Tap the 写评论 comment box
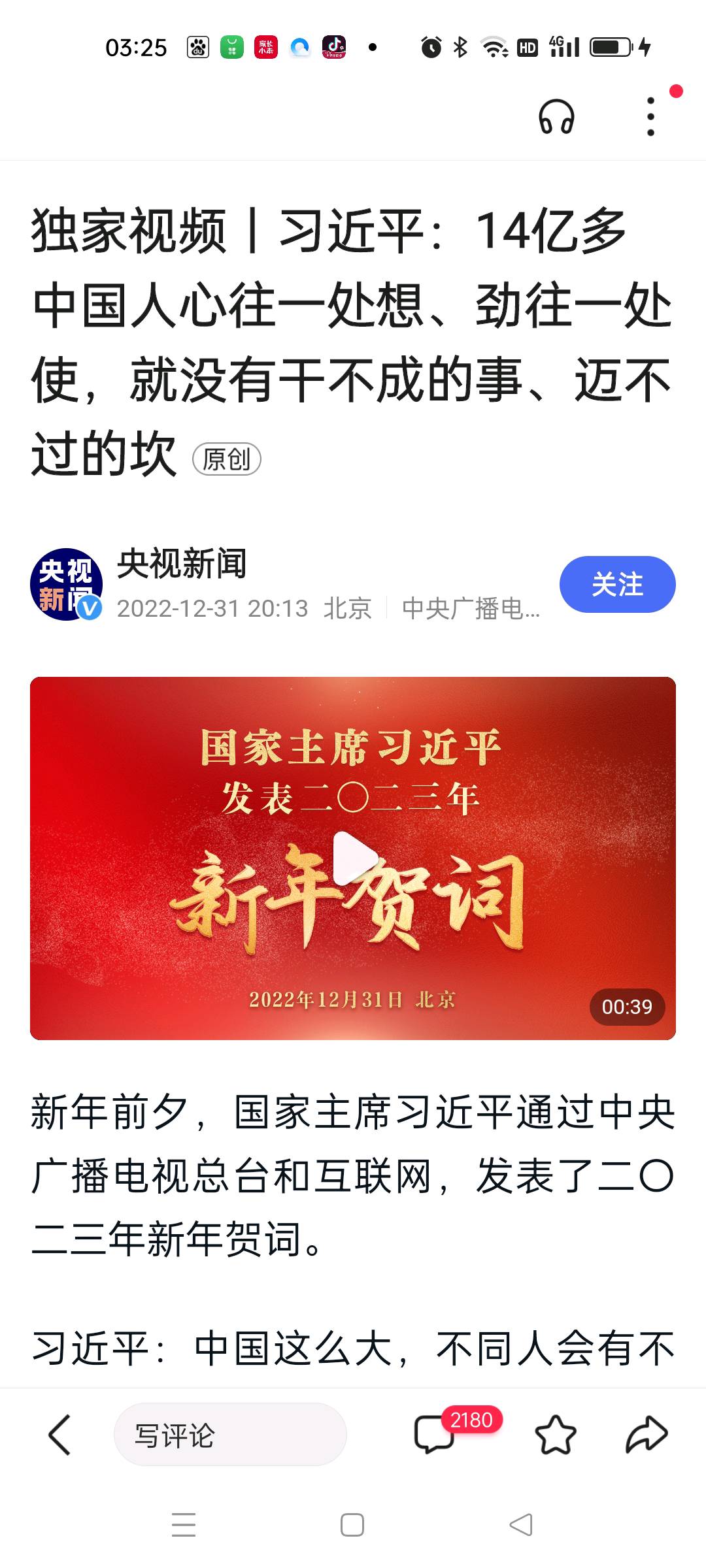The height and width of the screenshot is (1568, 706). [x=230, y=1435]
